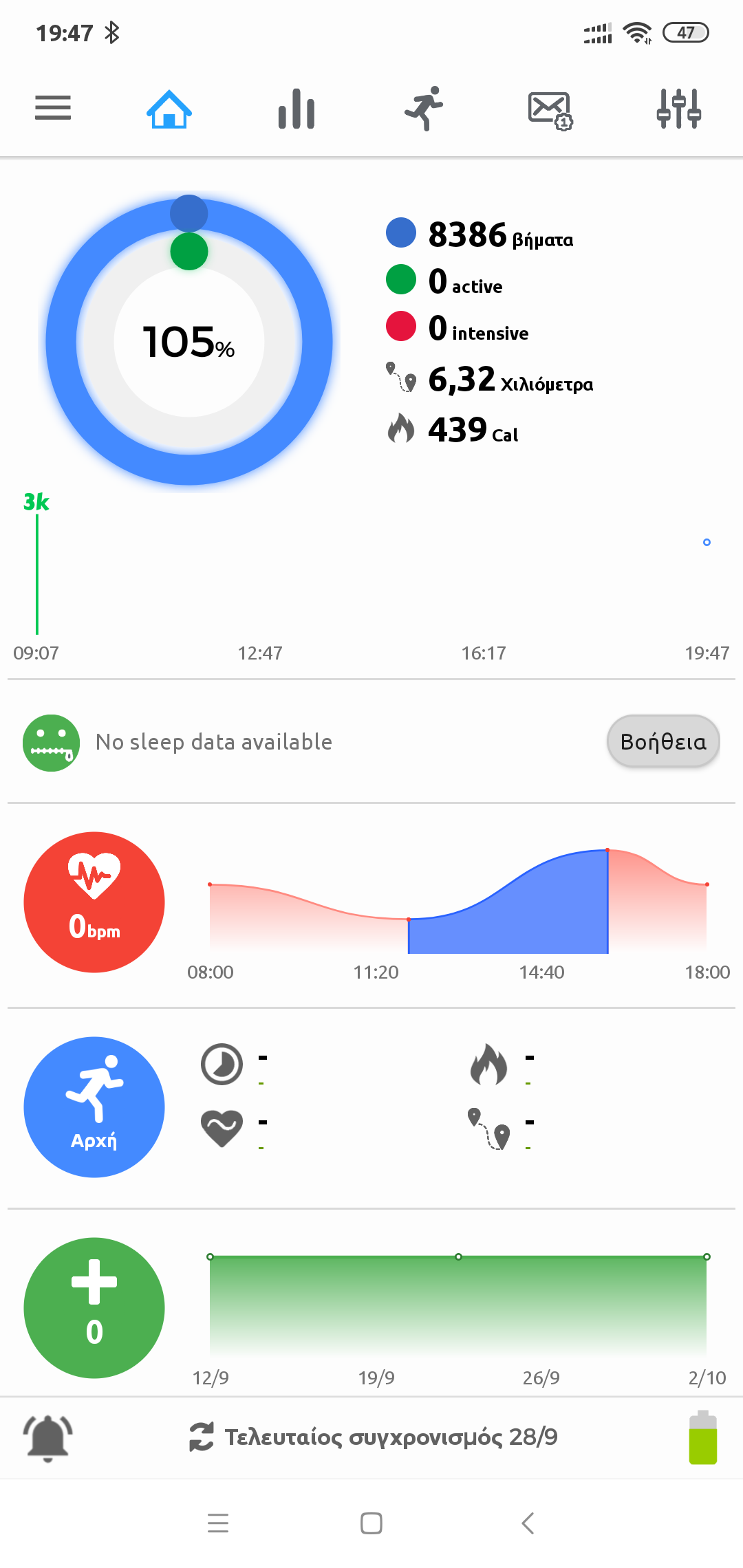Go back using system back button
743x1568 pixels.
point(528,1523)
